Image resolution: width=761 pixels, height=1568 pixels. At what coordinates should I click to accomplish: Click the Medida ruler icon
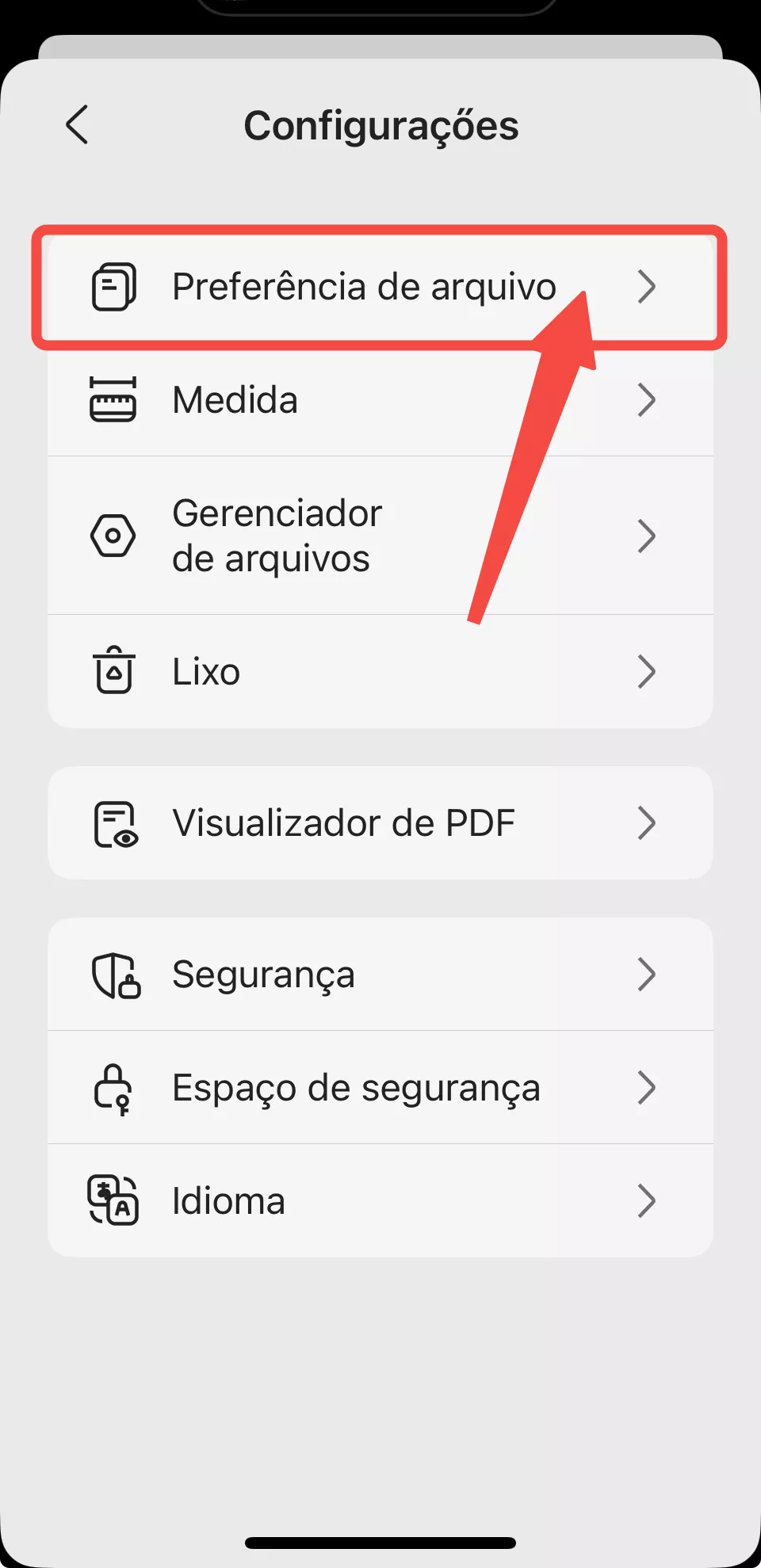[x=113, y=400]
